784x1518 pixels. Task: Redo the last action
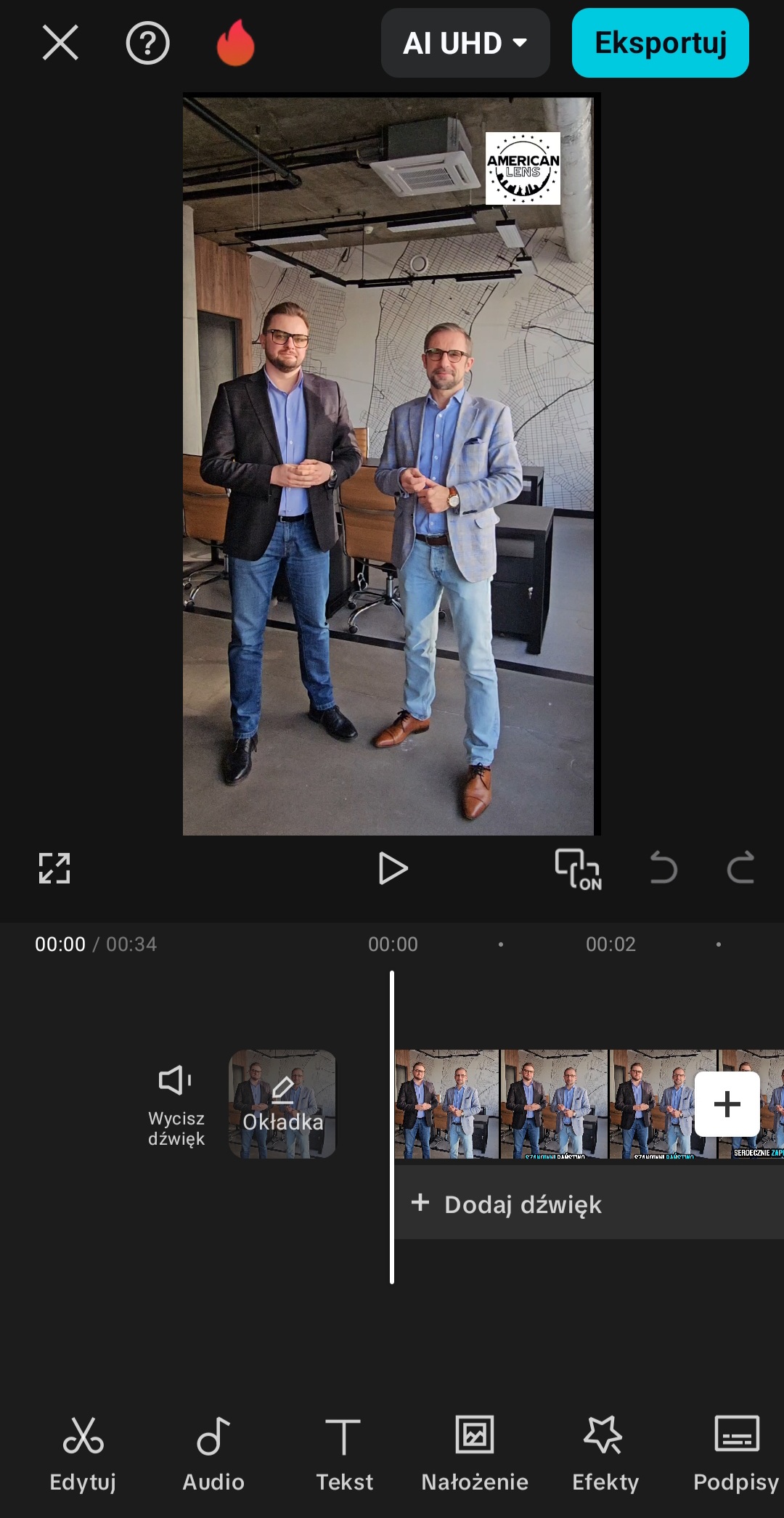[x=740, y=868]
